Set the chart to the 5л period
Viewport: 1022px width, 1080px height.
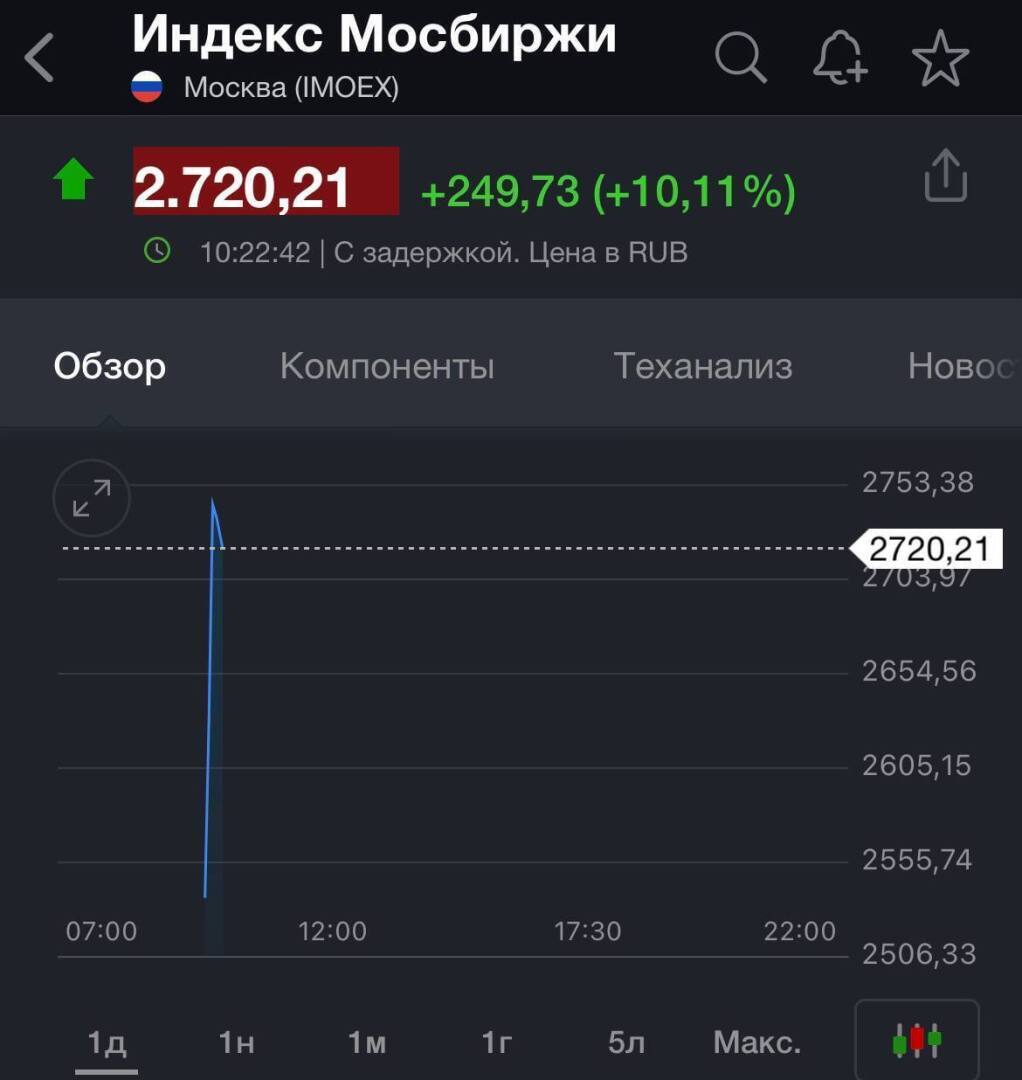pyautogui.click(x=626, y=1043)
